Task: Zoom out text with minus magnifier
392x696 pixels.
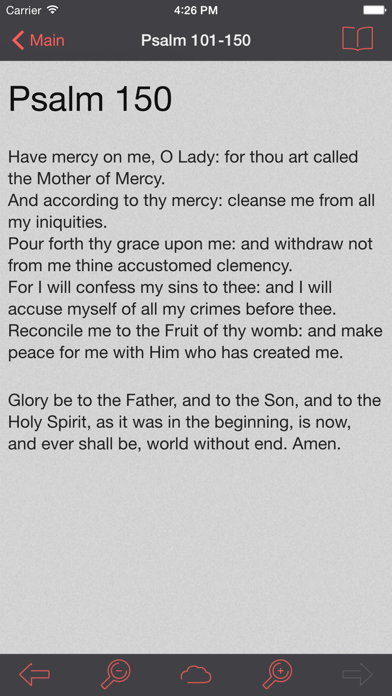Action: (x=115, y=674)
